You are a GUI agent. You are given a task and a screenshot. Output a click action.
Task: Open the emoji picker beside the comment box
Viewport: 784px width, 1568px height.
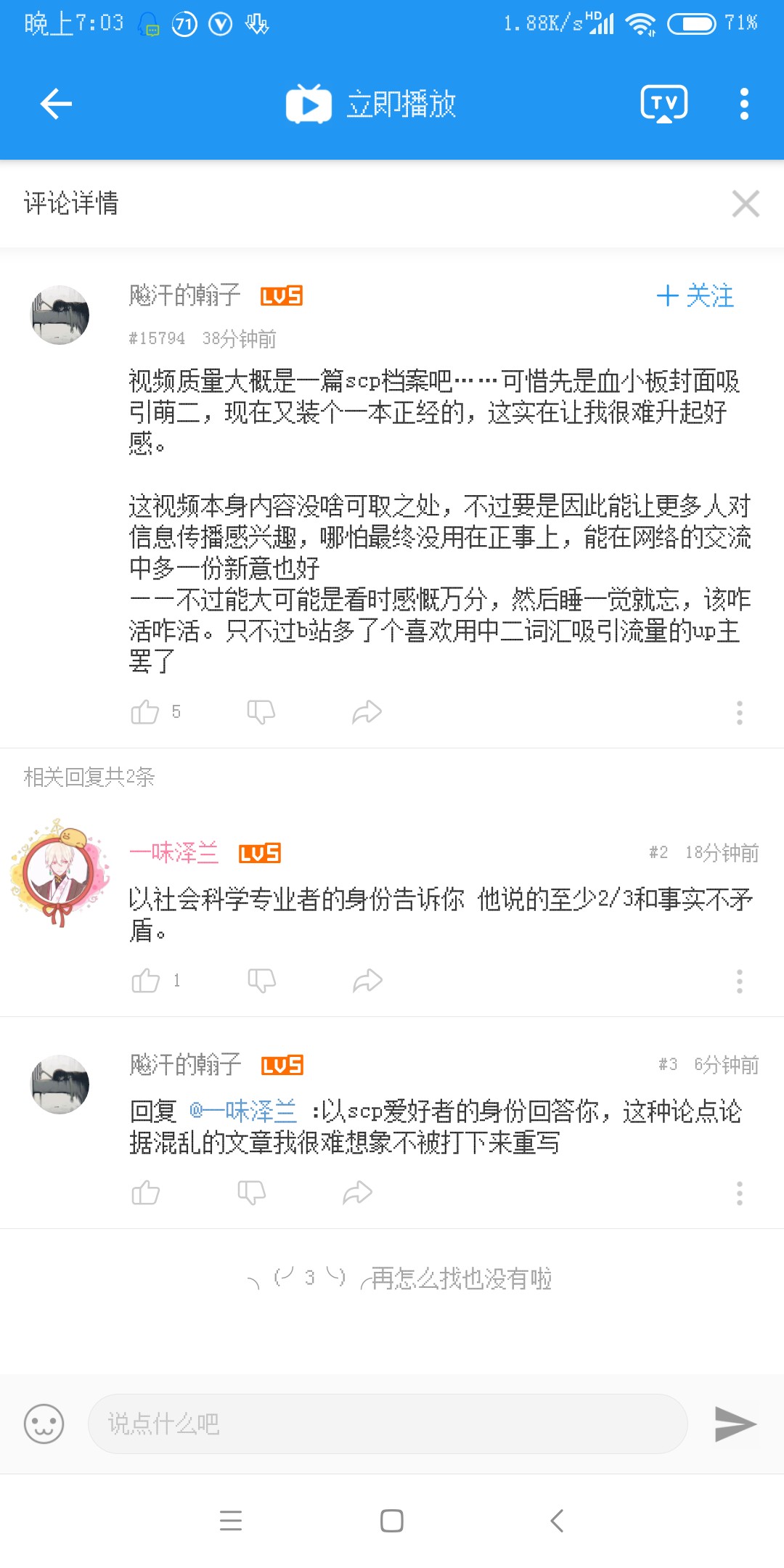coord(44,1424)
